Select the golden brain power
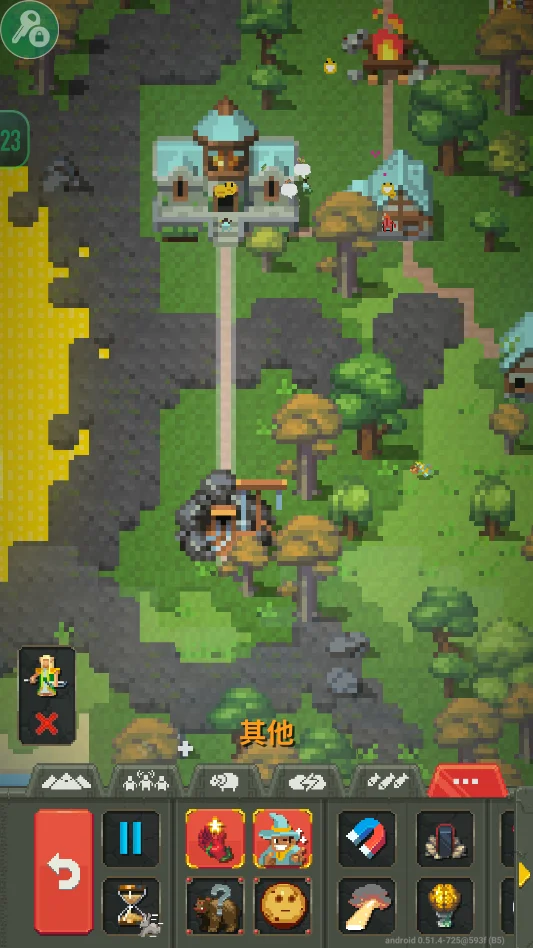 [445, 906]
